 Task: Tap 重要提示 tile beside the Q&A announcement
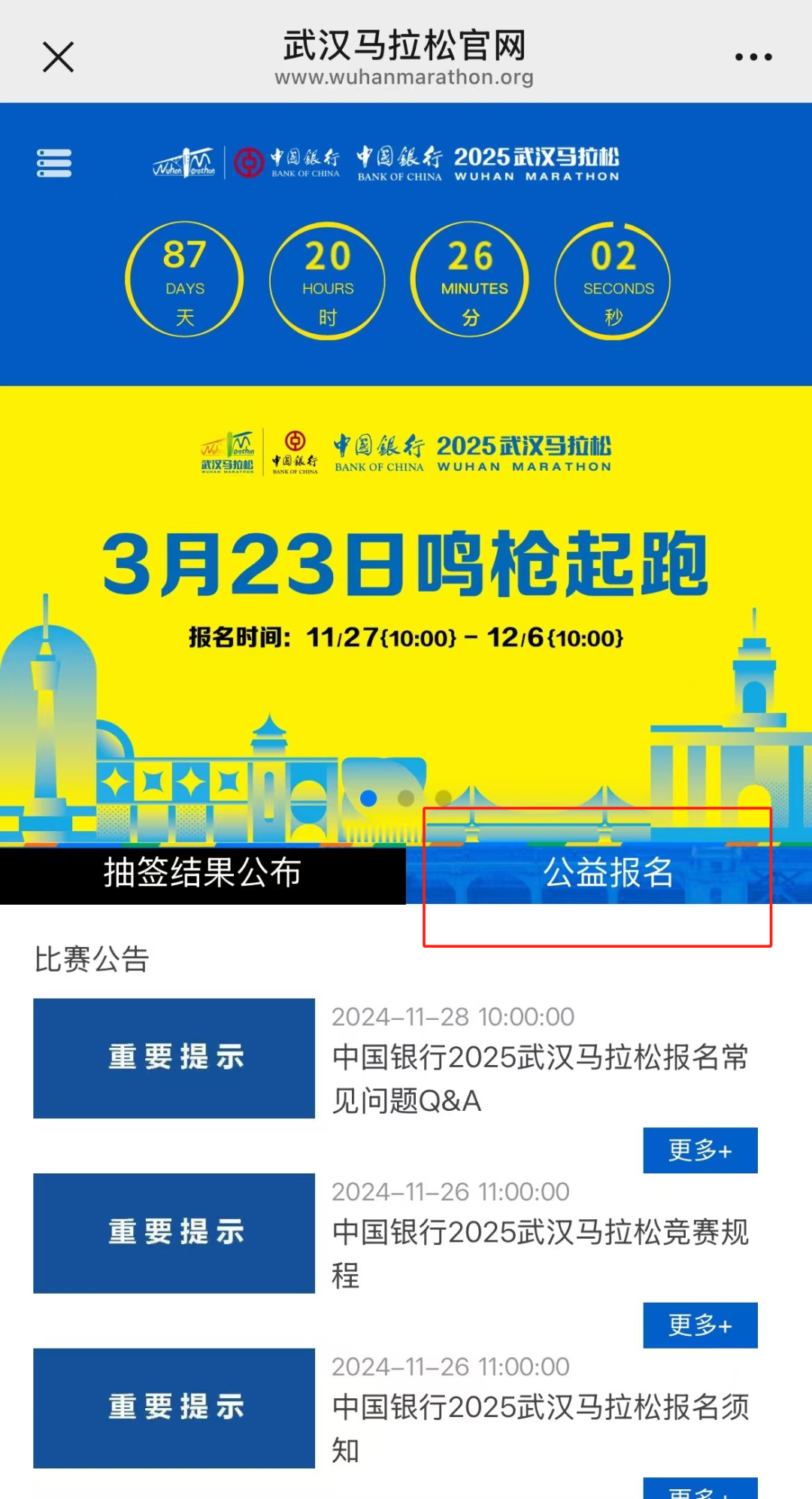click(x=174, y=1058)
